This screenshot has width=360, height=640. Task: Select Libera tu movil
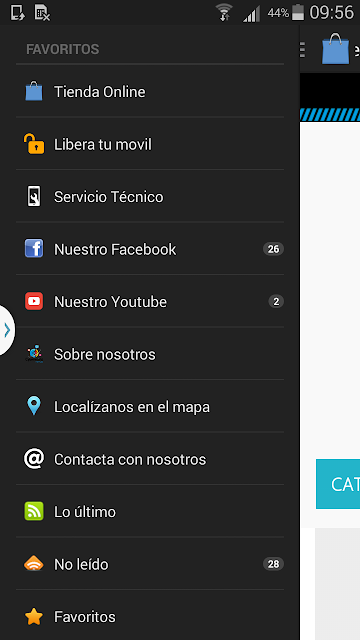click(150, 144)
